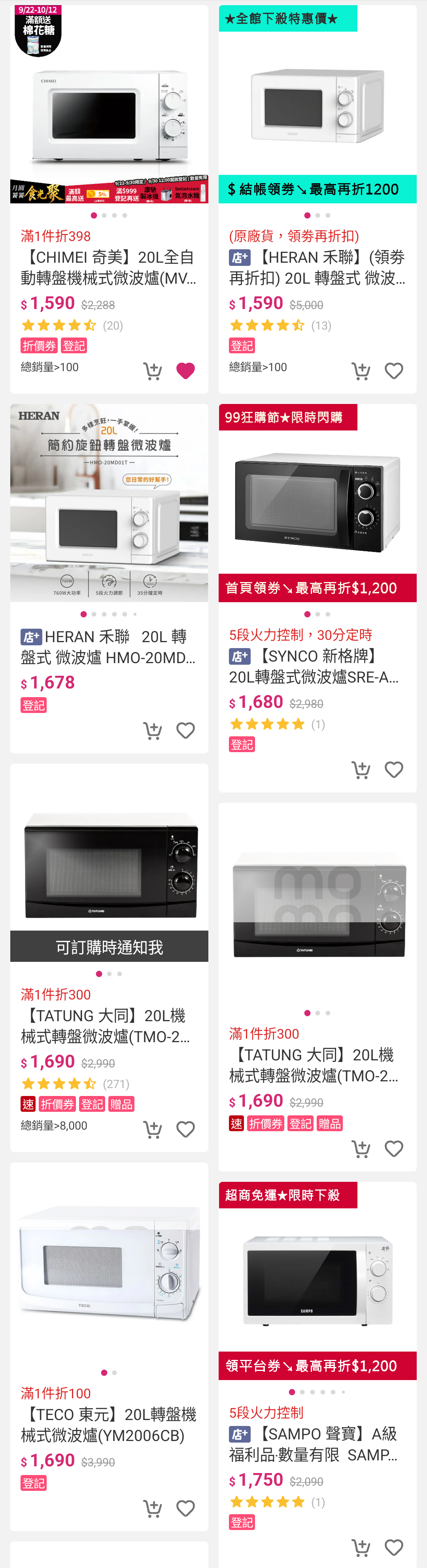Viewport: 427px width, 1568px height.
Task: Open the HERAN HMO-20MD $1,678 product
Action: pyautogui.click(x=109, y=647)
